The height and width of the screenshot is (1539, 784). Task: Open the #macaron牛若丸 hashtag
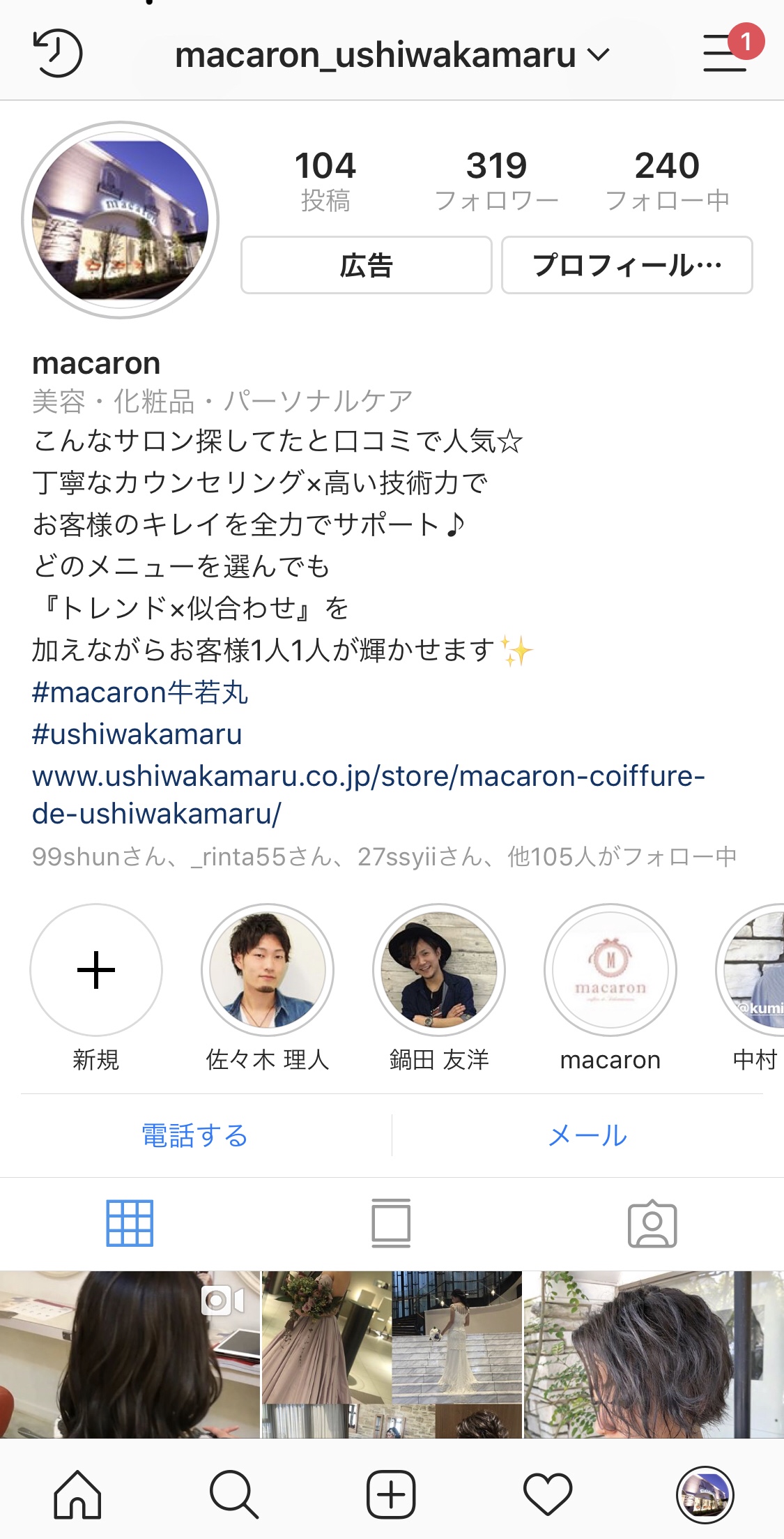point(140,692)
